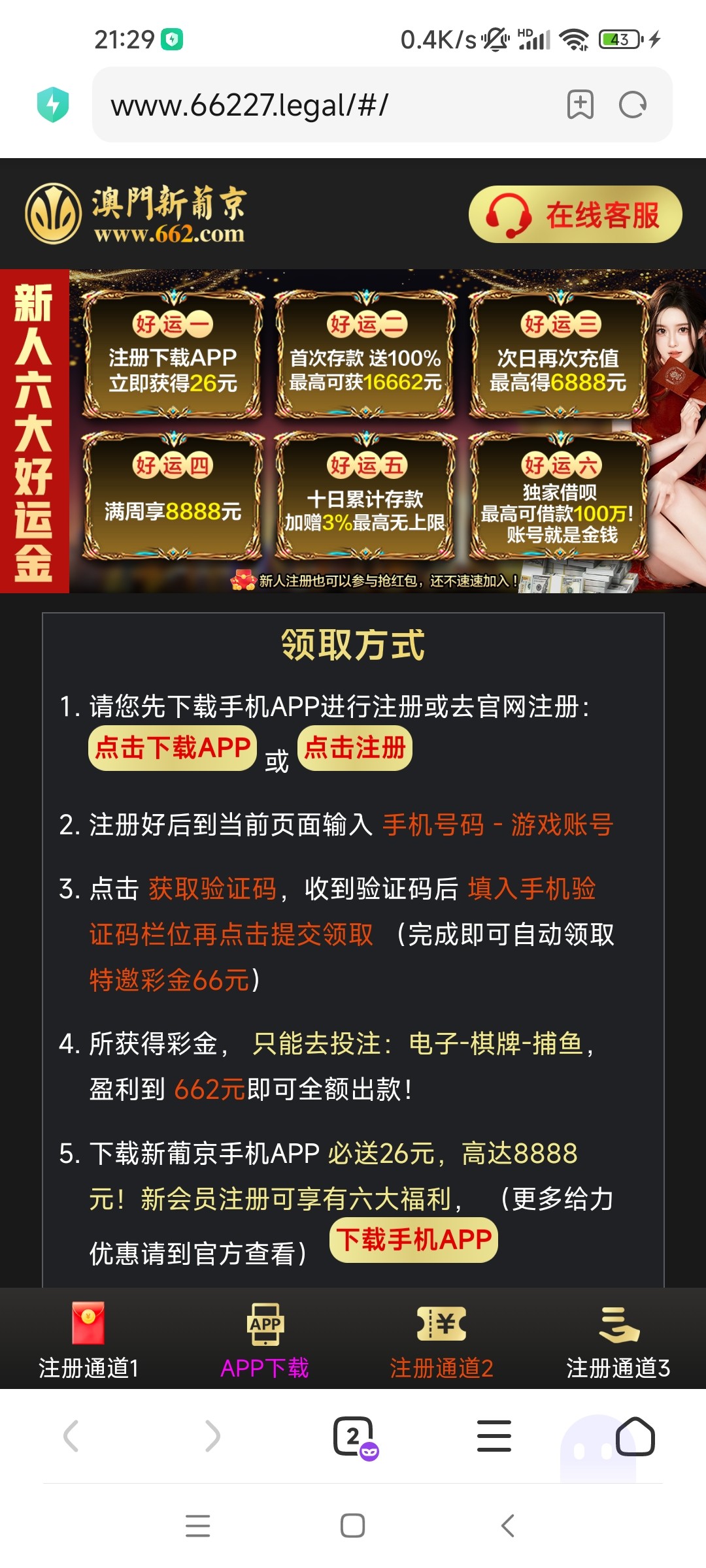The height and width of the screenshot is (1568, 706).
Task: Go to the browser home page
Action: [x=635, y=1435]
